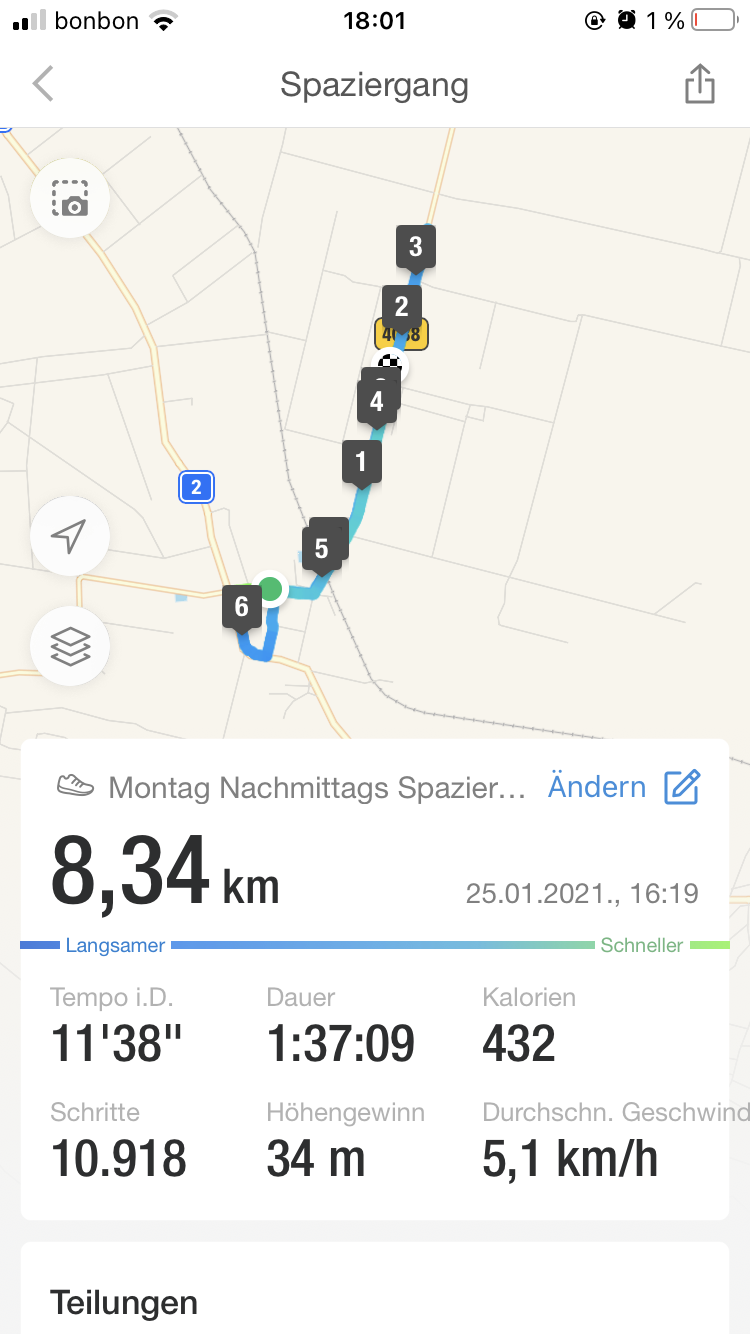Select kilometer marker 1 on route
This screenshot has height=1334, width=750.
pyautogui.click(x=361, y=462)
